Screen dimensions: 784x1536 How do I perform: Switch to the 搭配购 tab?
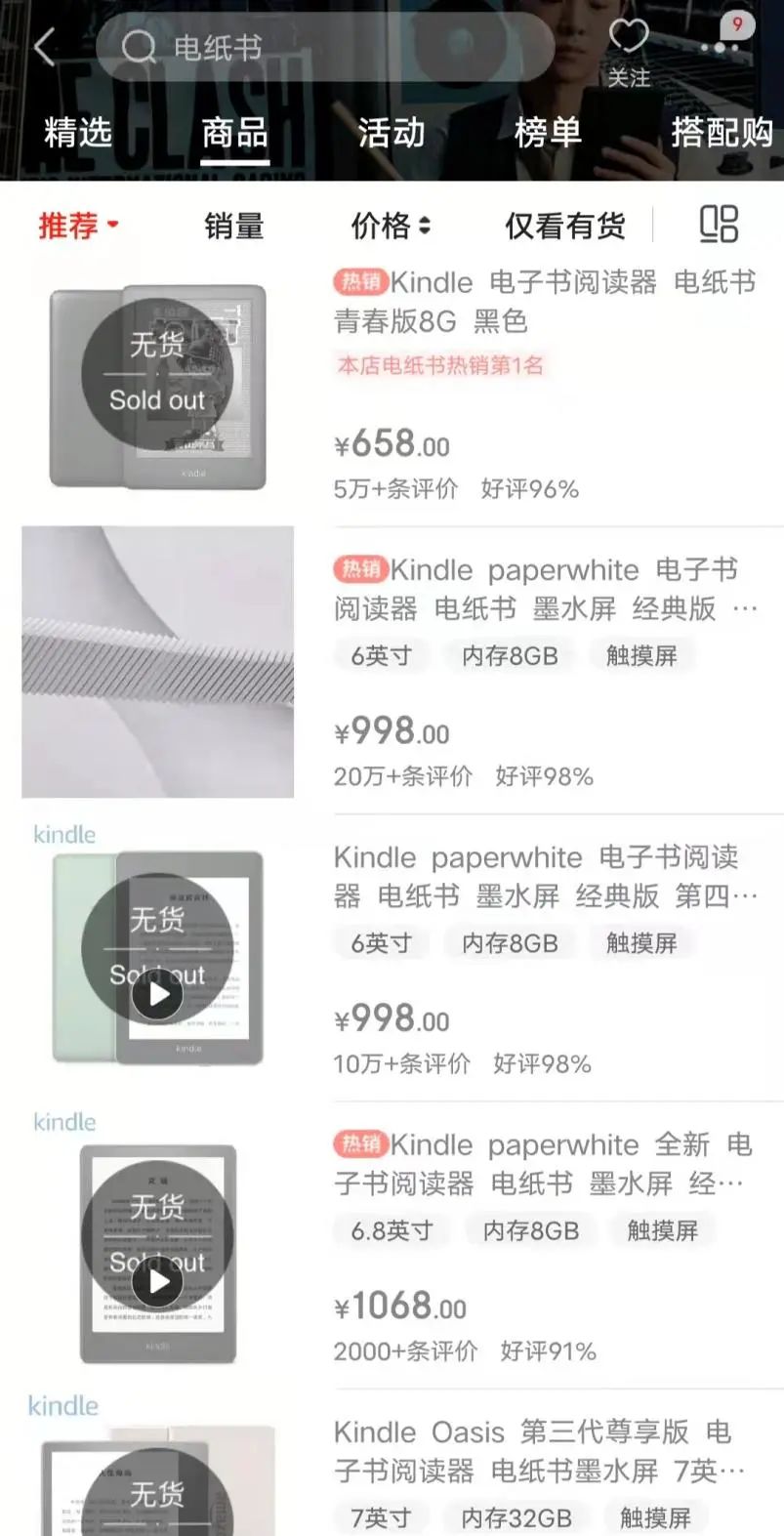coord(722,133)
